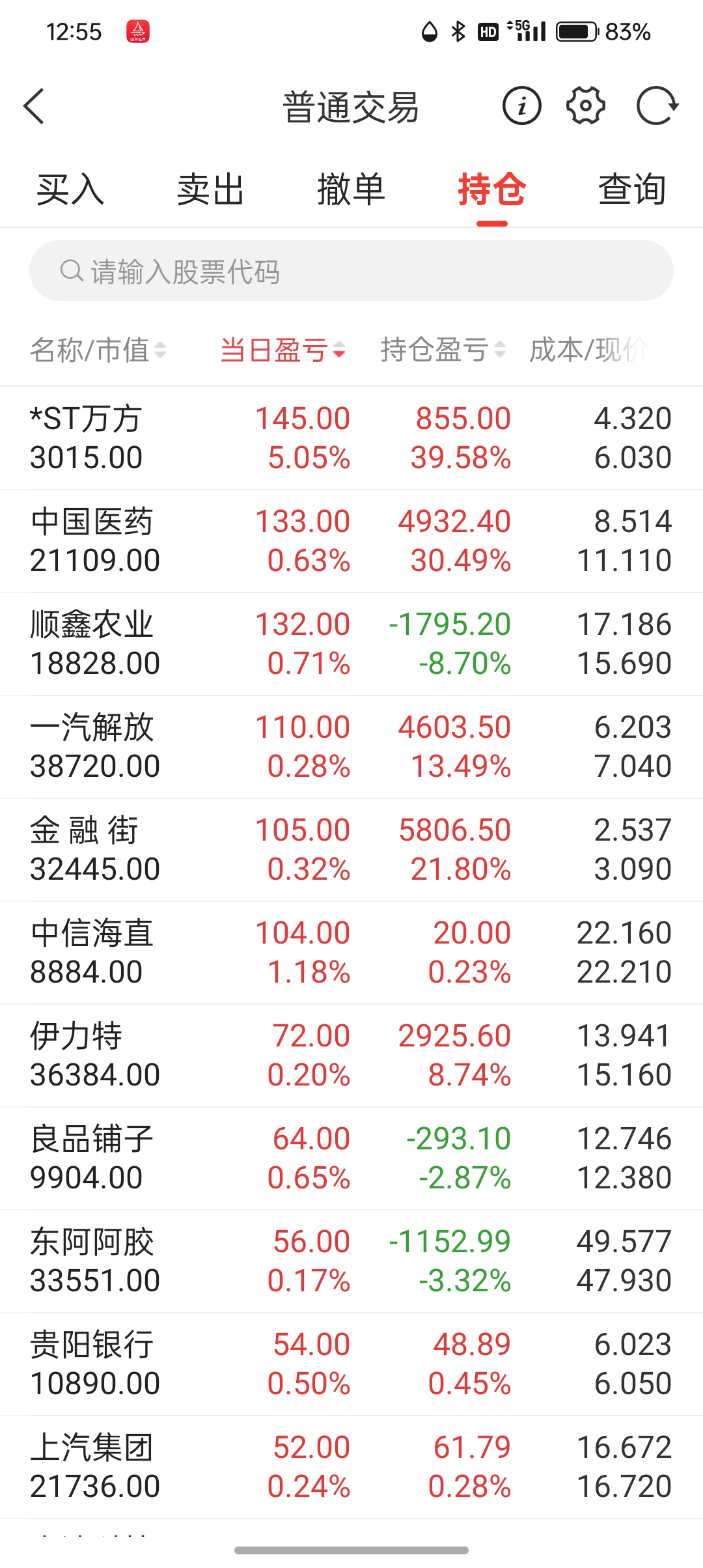
Task: Open trading settings gear icon
Action: [586, 106]
